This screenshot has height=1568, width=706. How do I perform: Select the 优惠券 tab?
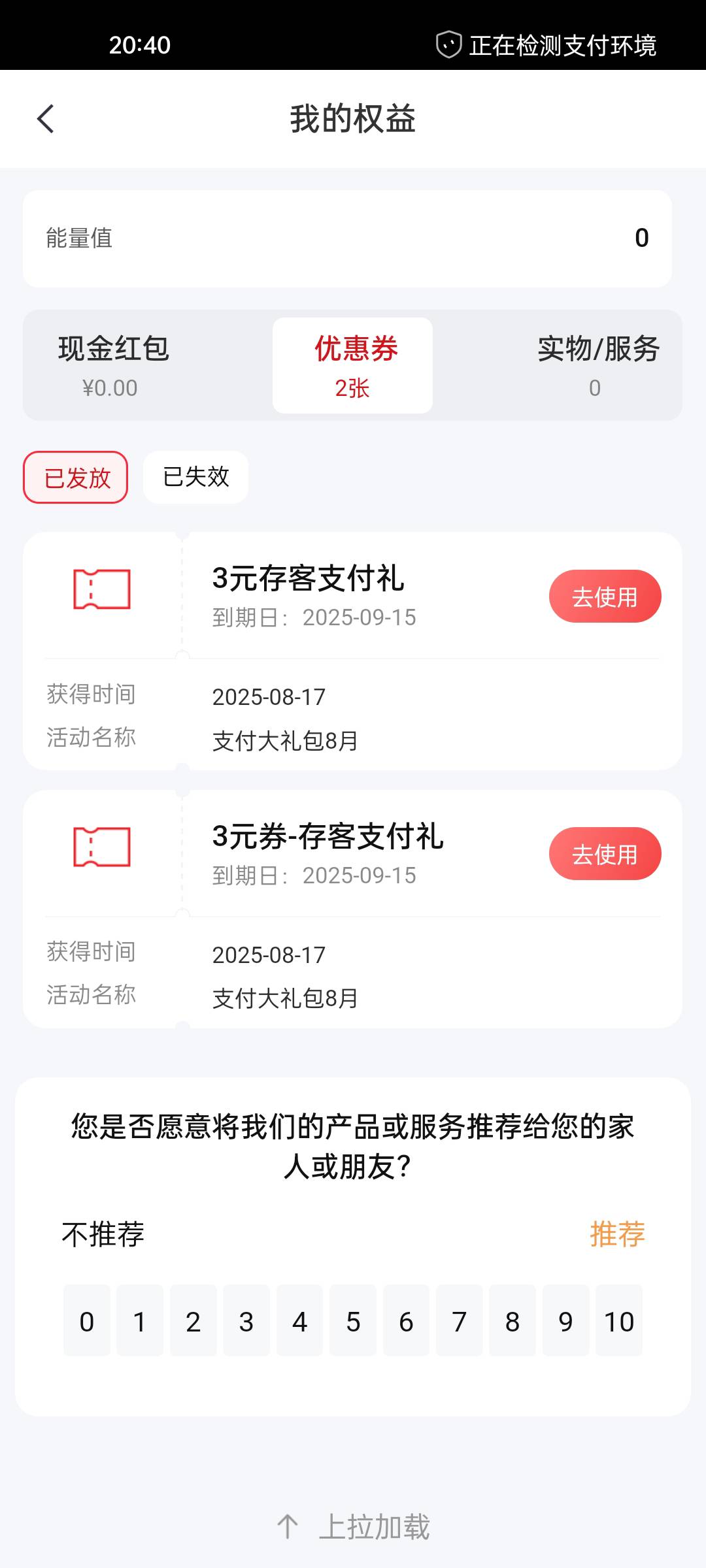coord(352,366)
